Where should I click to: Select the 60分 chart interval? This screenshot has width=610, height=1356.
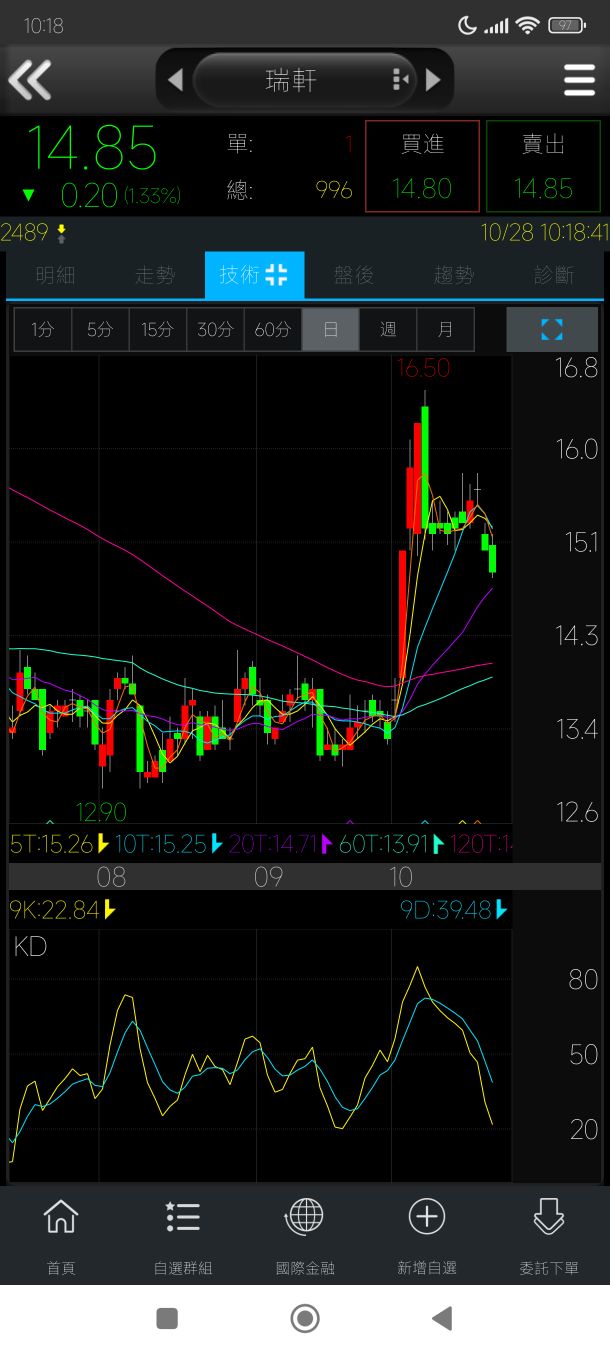point(272,329)
